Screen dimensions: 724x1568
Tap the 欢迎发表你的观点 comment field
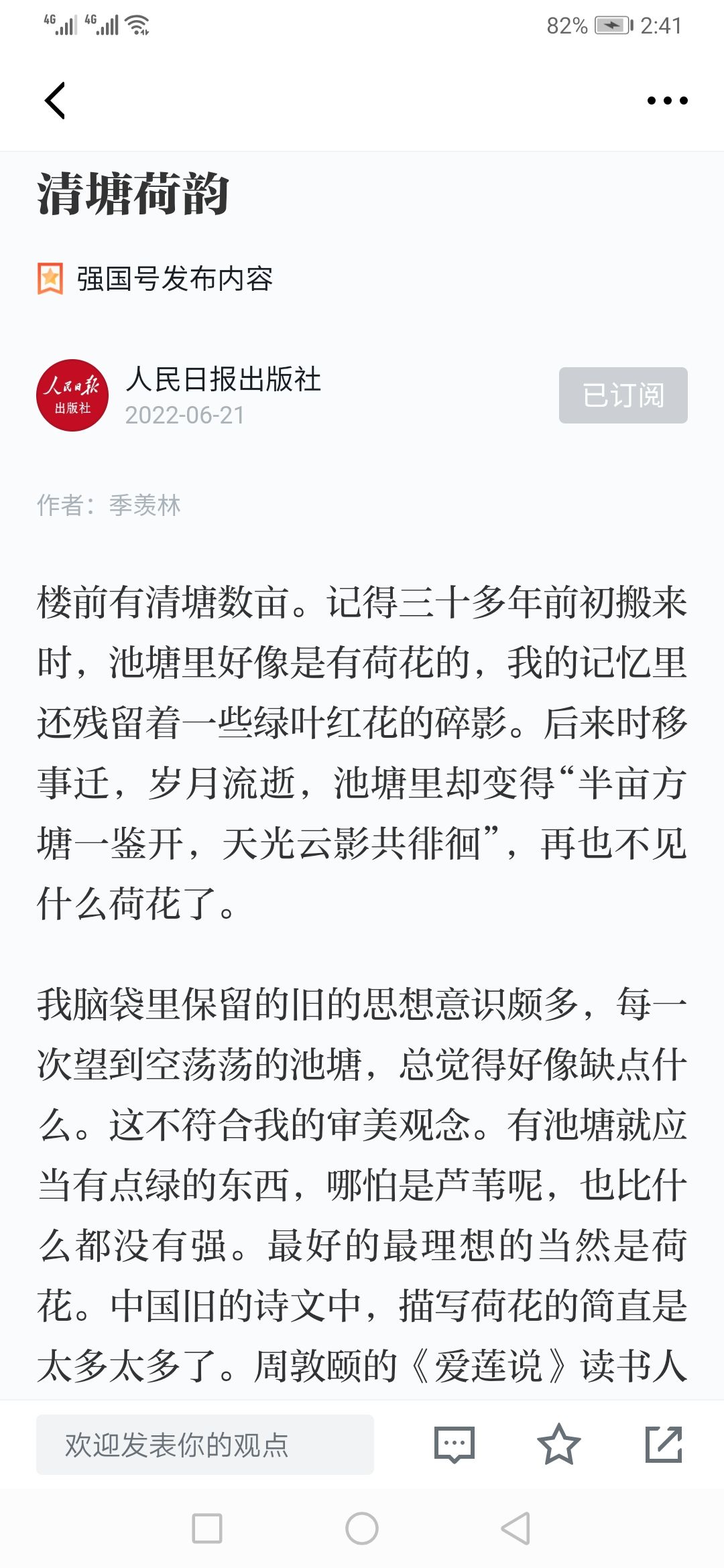(x=205, y=1445)
